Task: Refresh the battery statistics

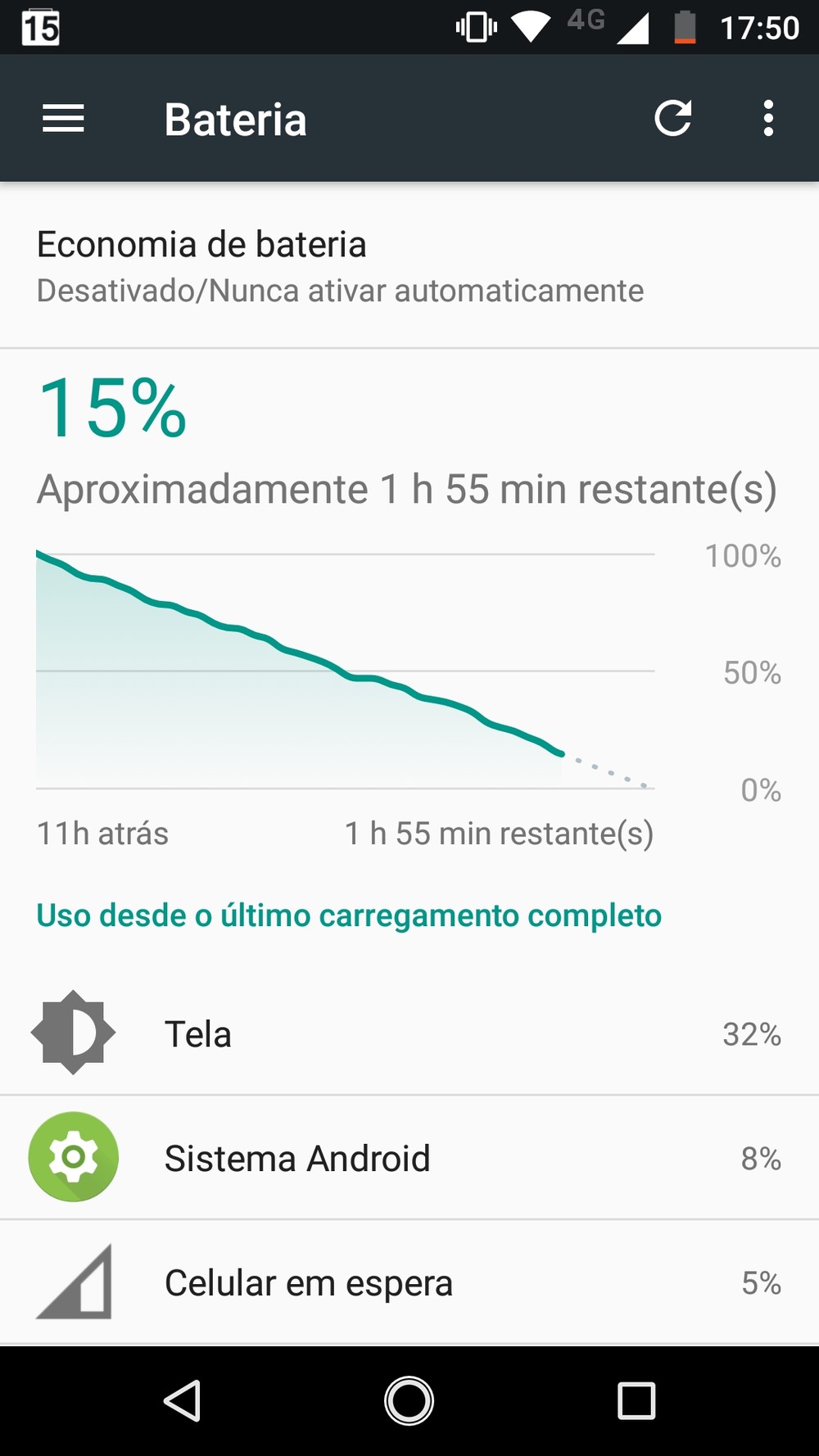Action: 673,119
